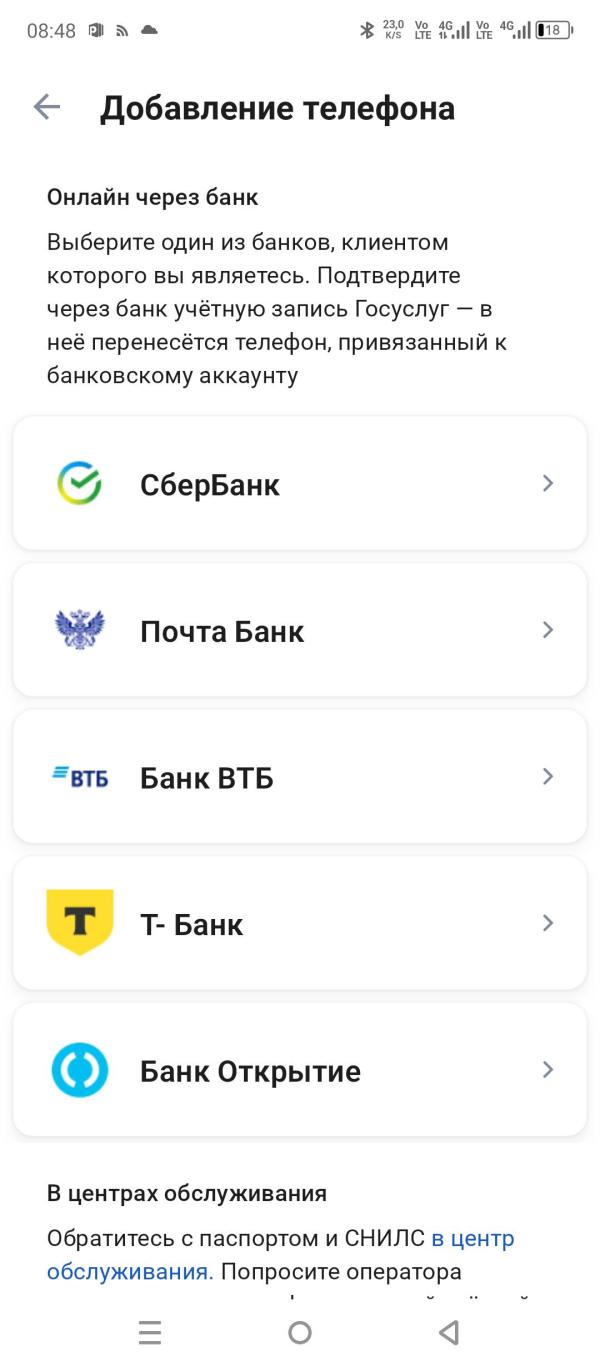Screen dimensions: 600x1366
Task: Select СберБанк to confirm the account
Action: (x=299, y=484)
